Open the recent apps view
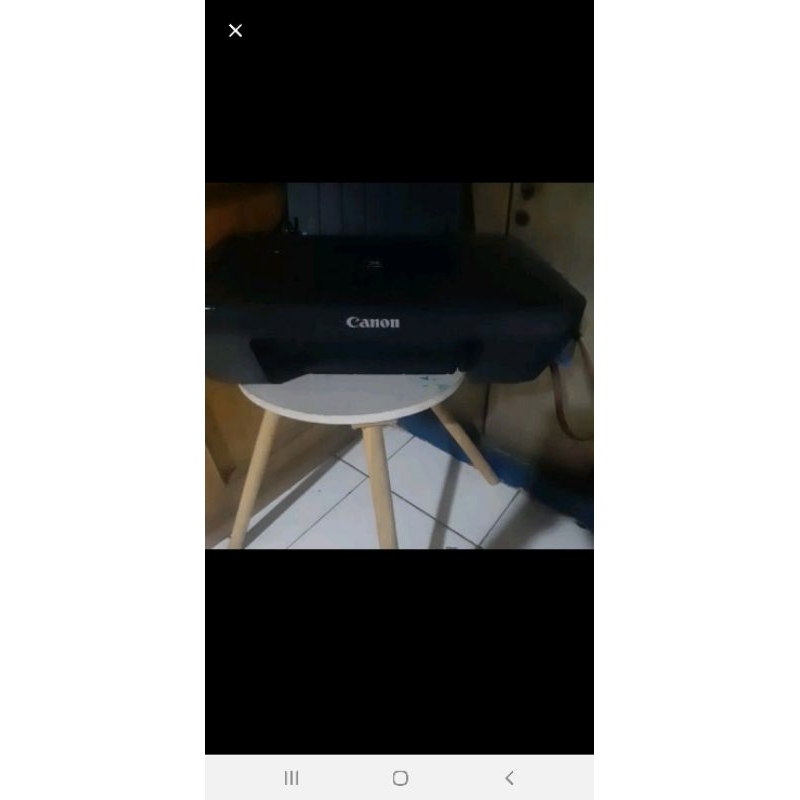The image size is (800, 800). click(x=291, y=777)
